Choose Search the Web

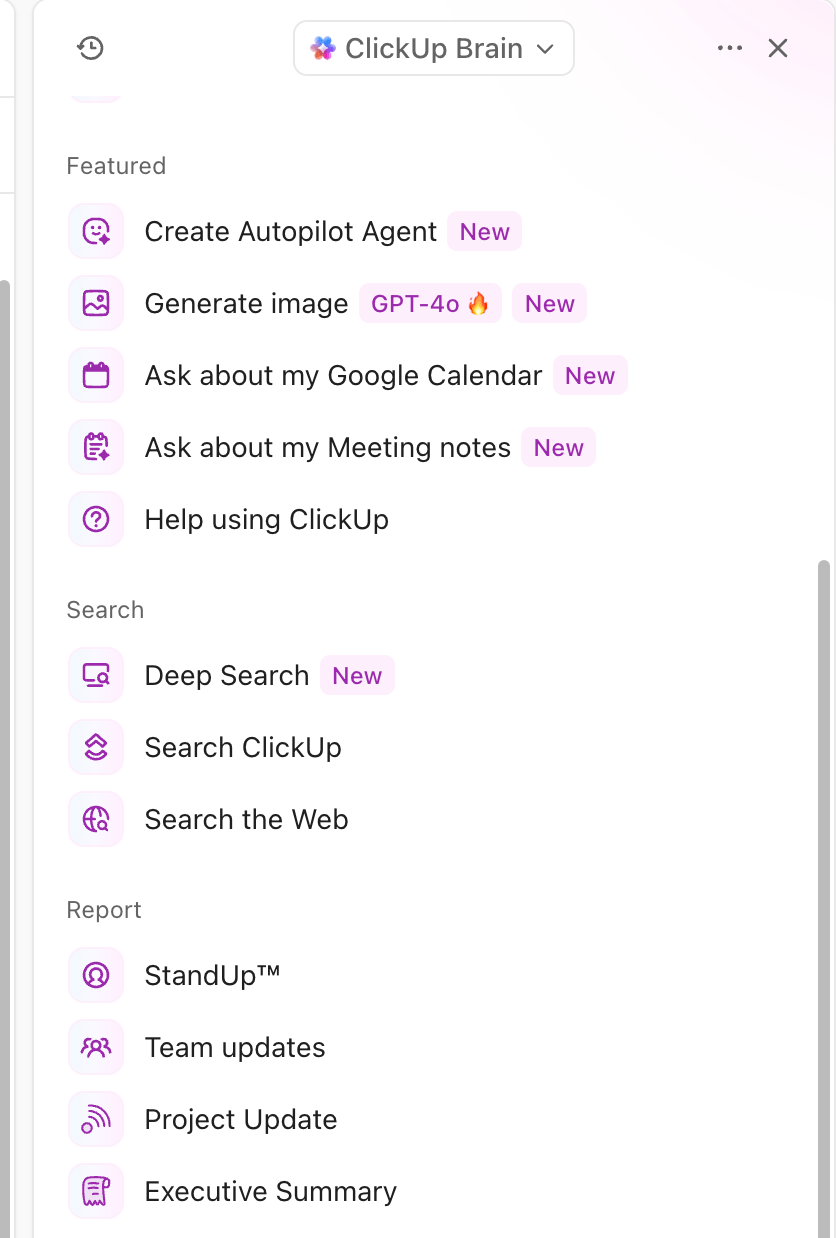point(246,820)
